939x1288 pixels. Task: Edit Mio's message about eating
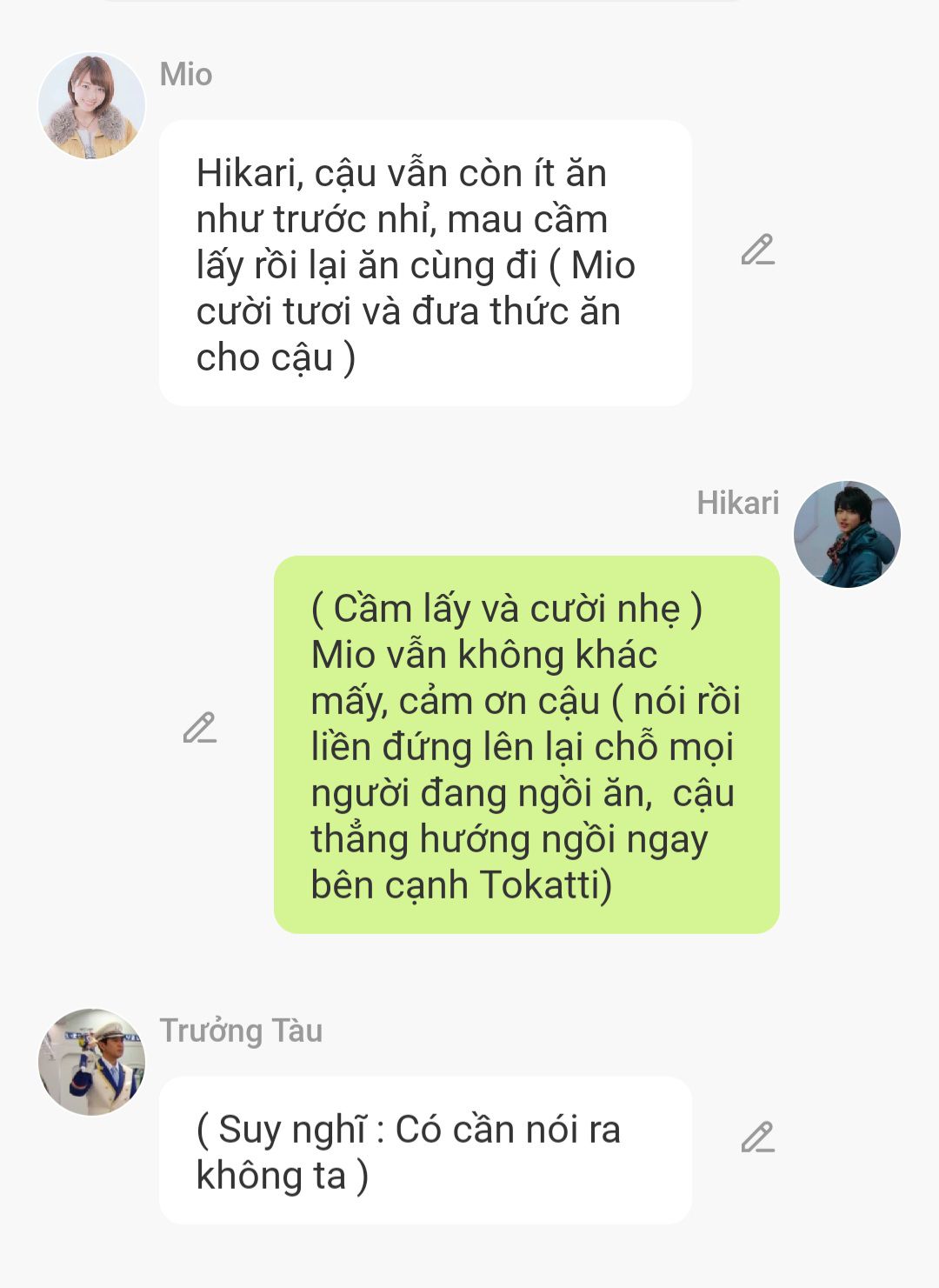coord(757,250)
